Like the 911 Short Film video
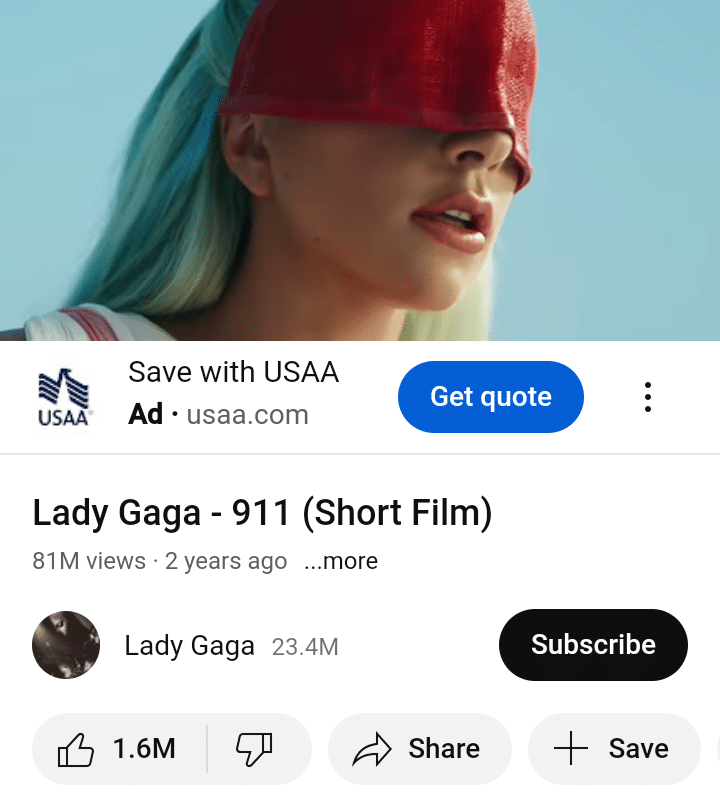Viewport: 720px width, 800px height. coord(119,749)
